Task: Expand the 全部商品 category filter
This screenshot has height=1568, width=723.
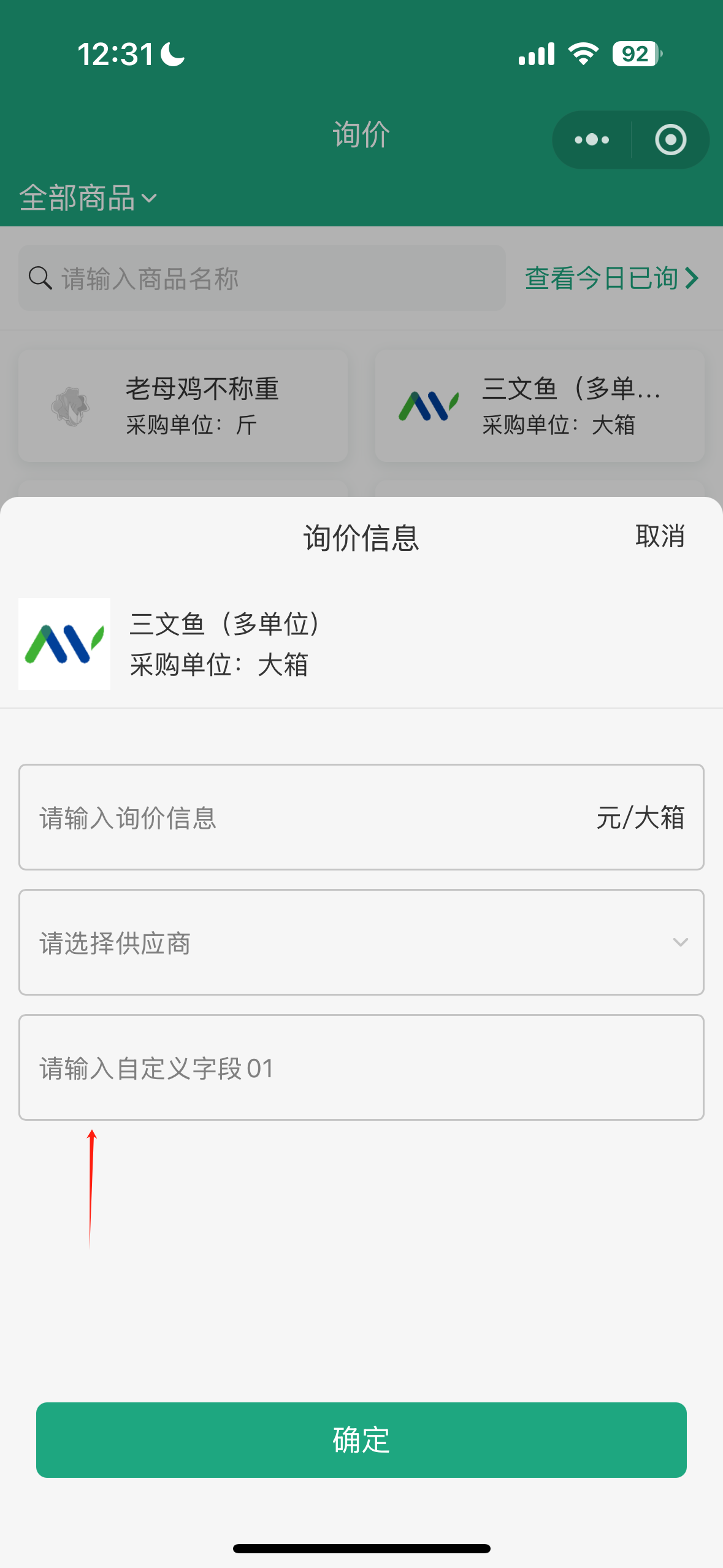Action: pos(88,198)
